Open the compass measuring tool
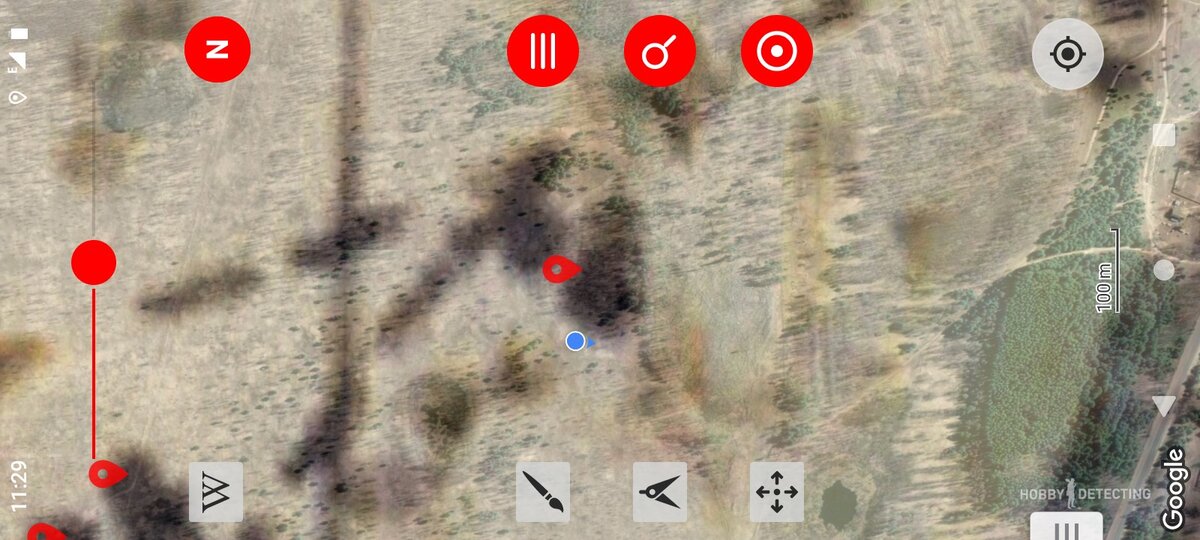Viewport: 1200px width, 540px height. click(660, 492)
